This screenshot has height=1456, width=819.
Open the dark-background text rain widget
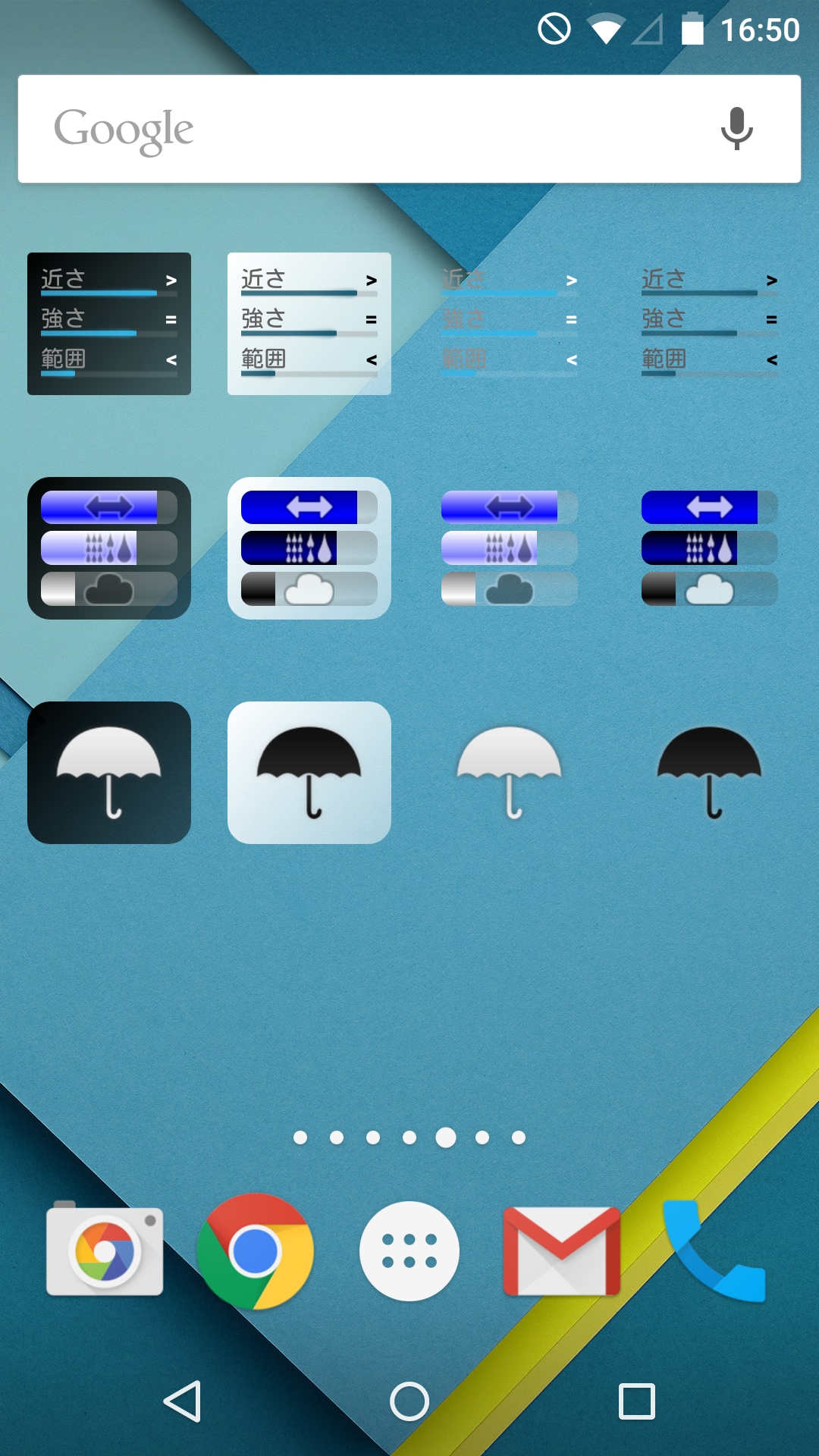[x=109, y=324]
